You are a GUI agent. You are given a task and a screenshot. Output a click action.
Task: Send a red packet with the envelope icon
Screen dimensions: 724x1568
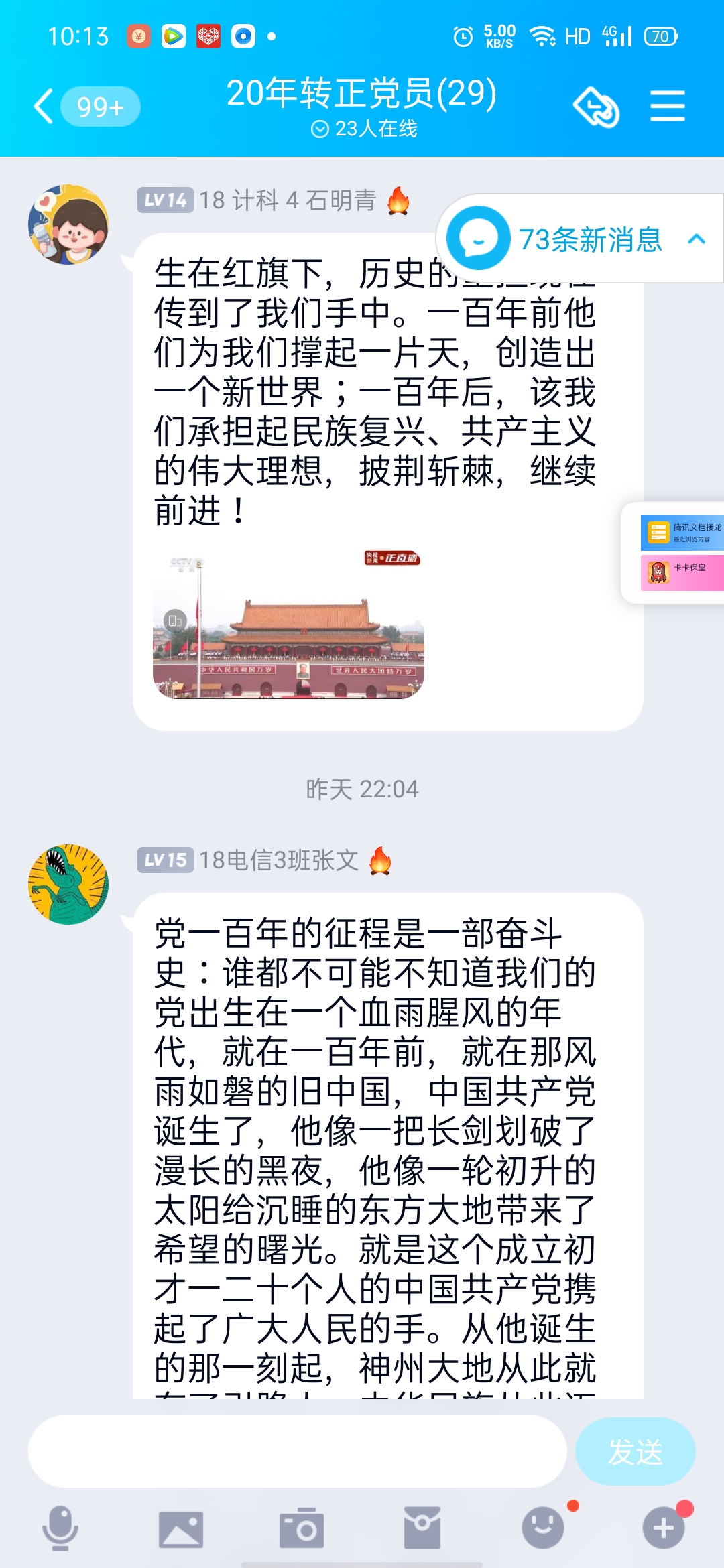(x=422, y=1528)
